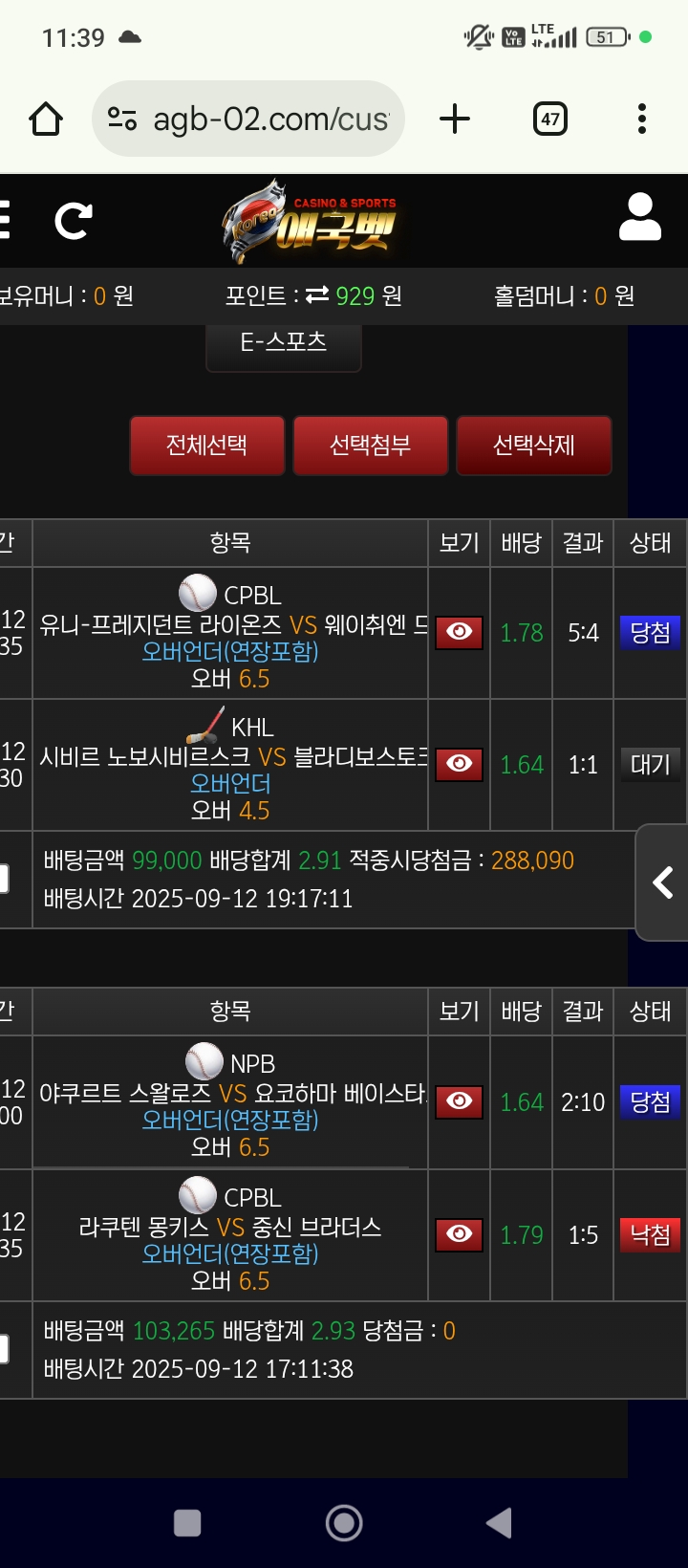Convert points with the swap arrows
Viewport: 688px width, 1568px height.
[x=316, y=295]
